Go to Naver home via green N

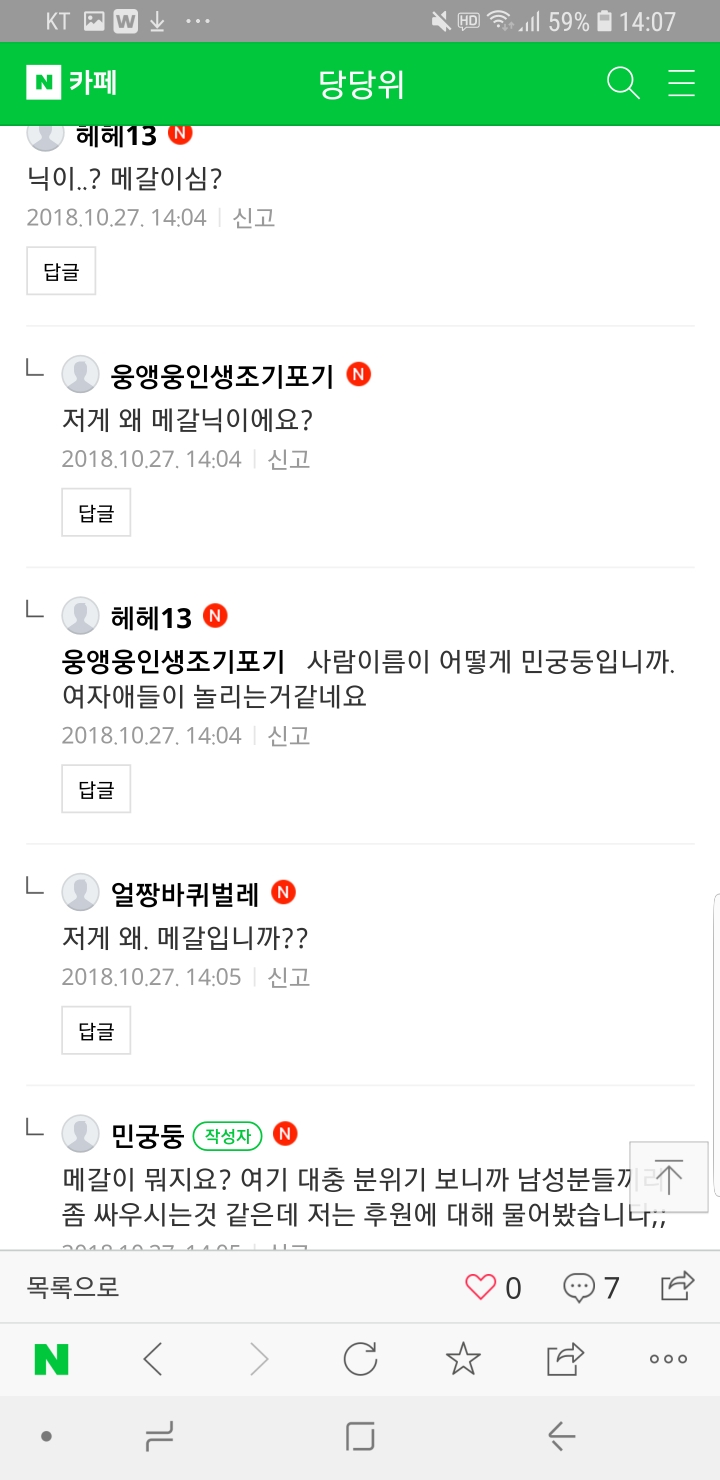pos(52,1359)
